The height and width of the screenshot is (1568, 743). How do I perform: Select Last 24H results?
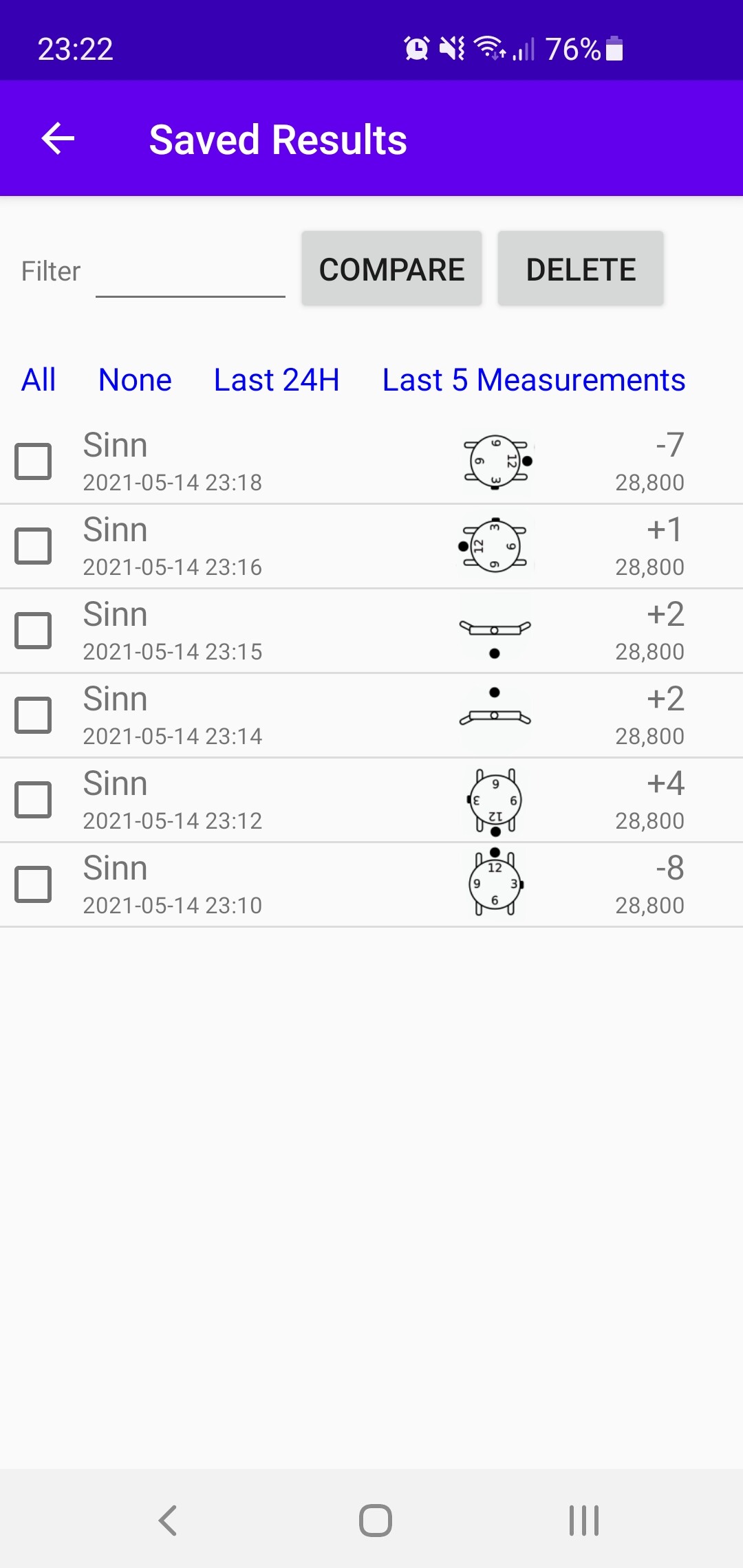(277, 380)
